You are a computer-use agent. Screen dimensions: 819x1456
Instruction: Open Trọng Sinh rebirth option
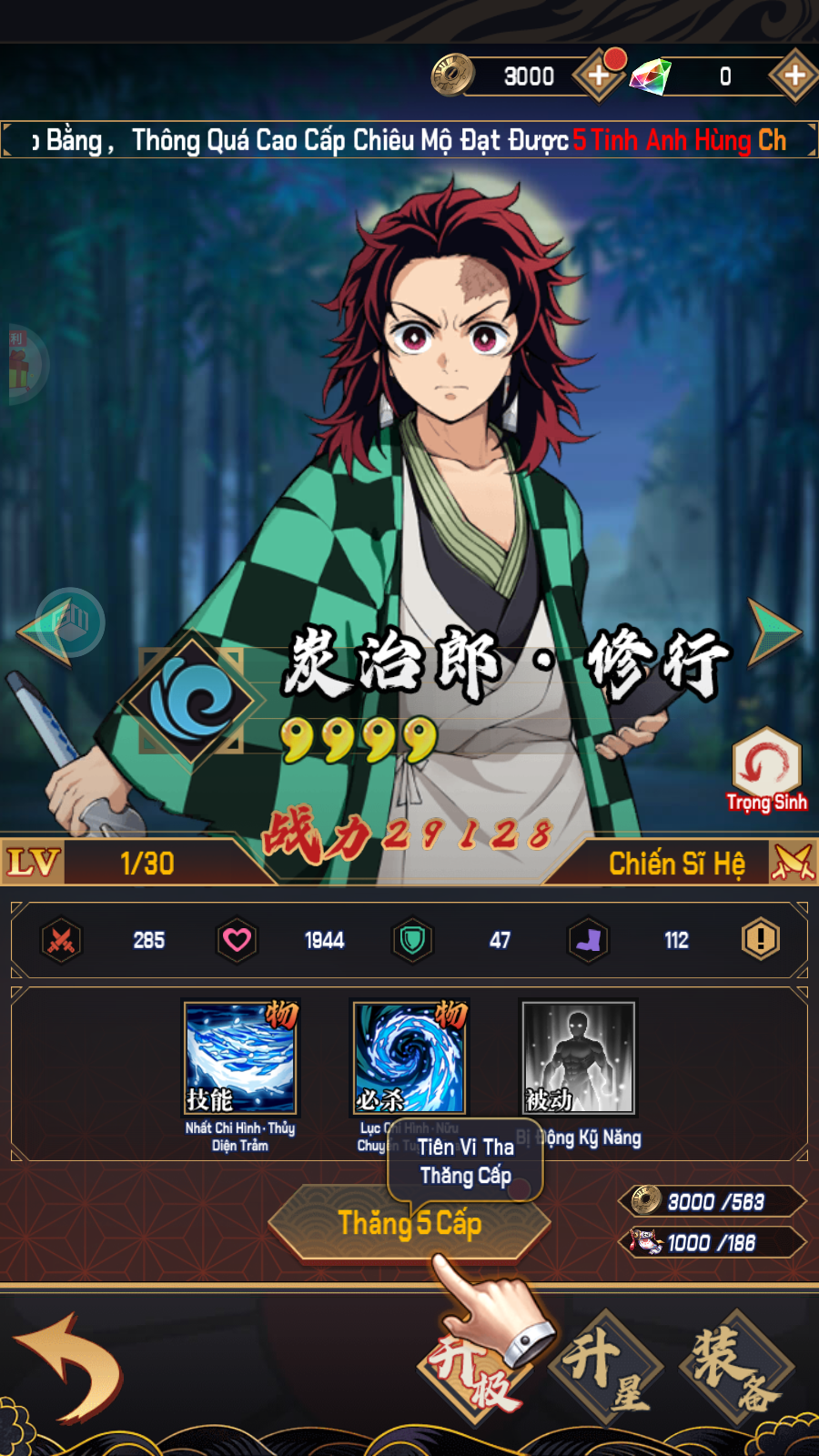click(x=767, y=770)
